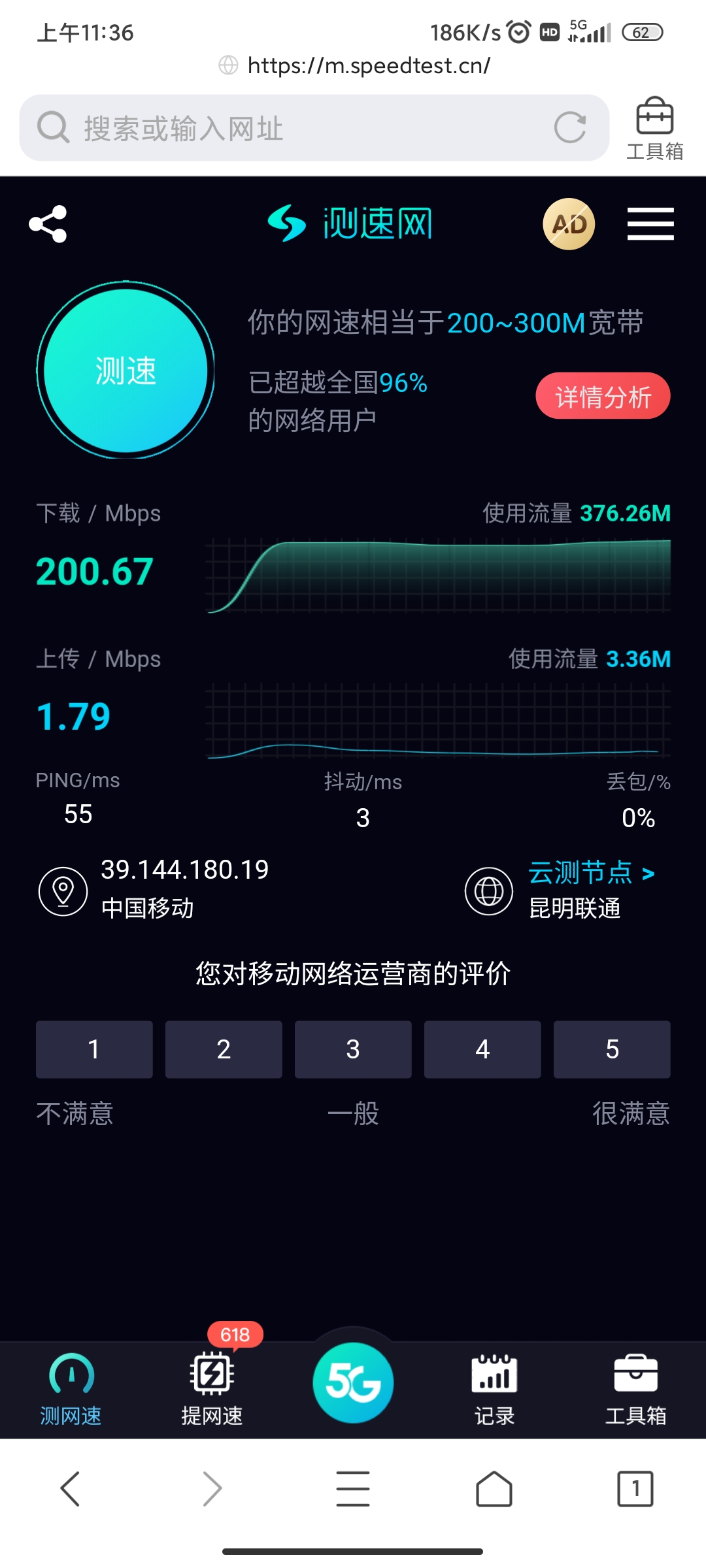View open browser tabs
The height and width of the screenshot is (1568, 706).
click(x=635, y=1489)
